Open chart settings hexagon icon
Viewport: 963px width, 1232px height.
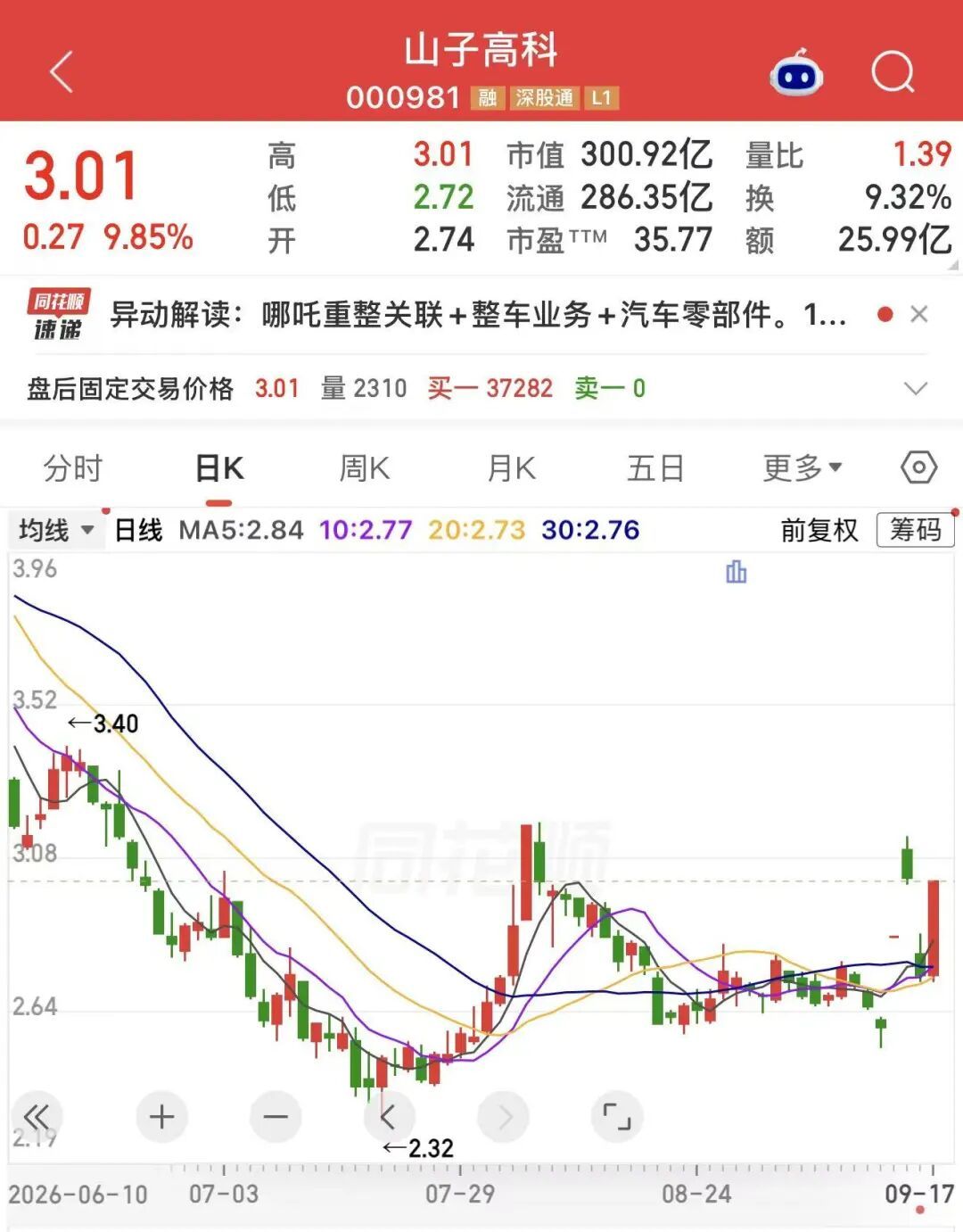pos(918,467)
